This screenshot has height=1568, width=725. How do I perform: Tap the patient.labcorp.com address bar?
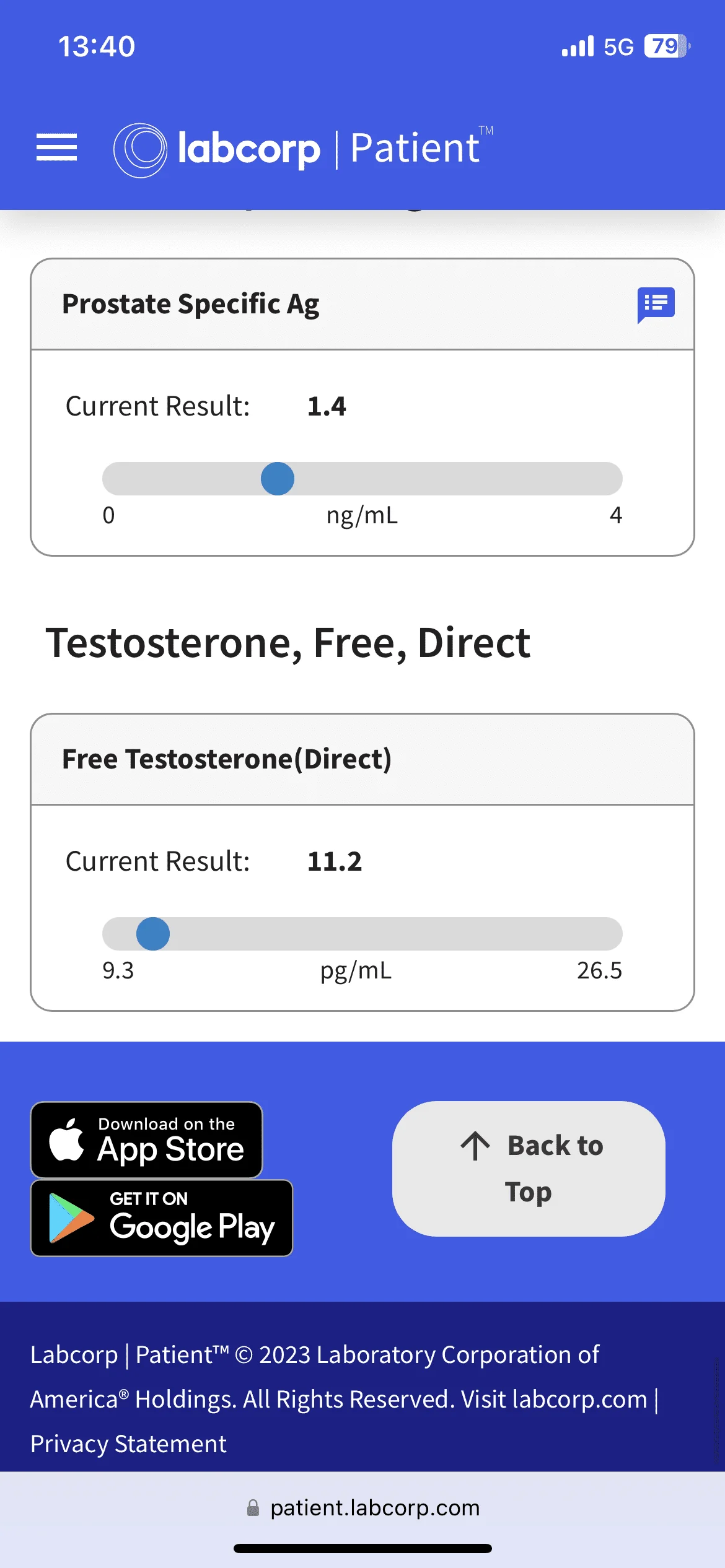tap(362, 1507)
